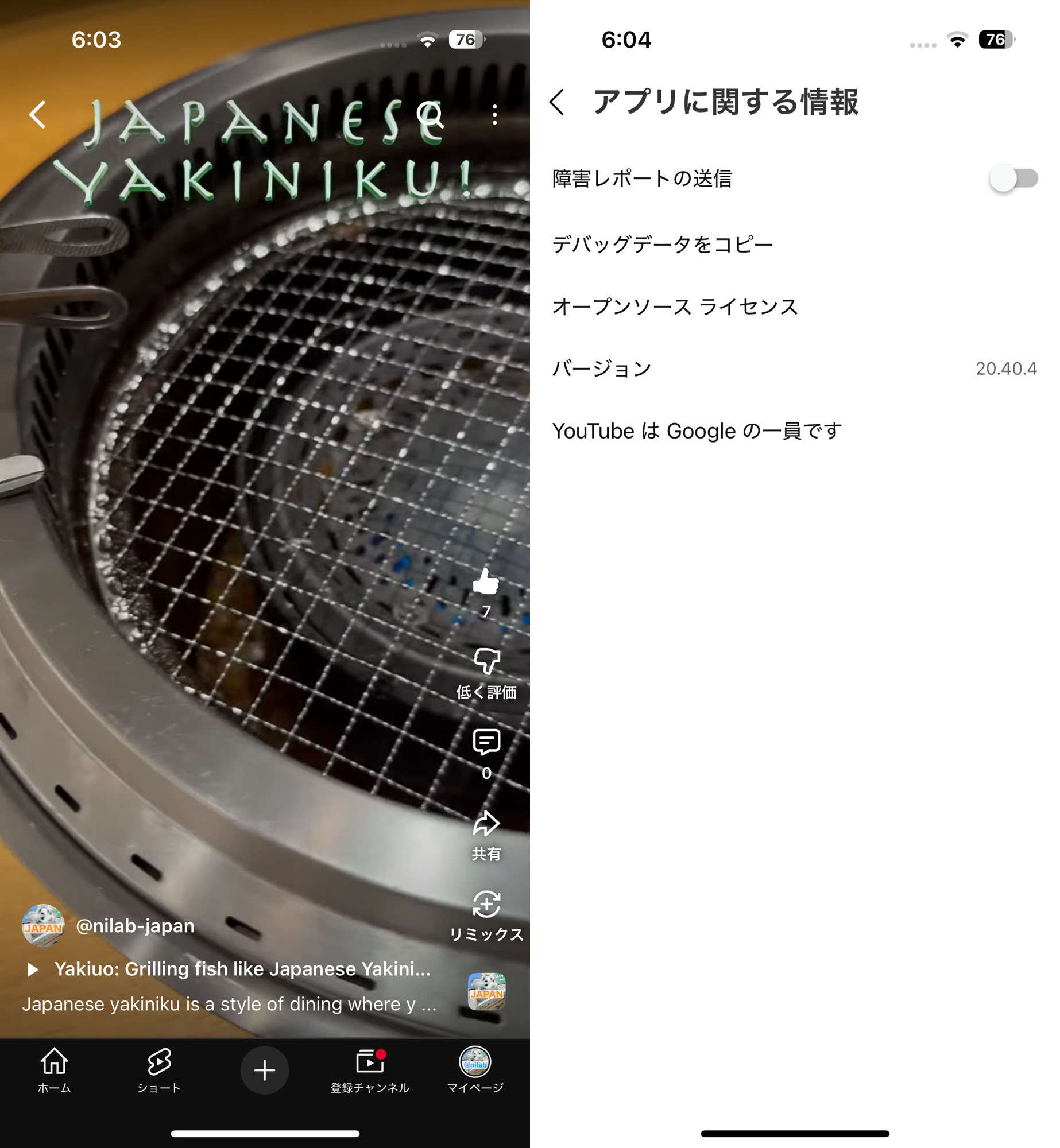
Task: Switch to the ホーム tab
Action: click(x=54, y=1069)
